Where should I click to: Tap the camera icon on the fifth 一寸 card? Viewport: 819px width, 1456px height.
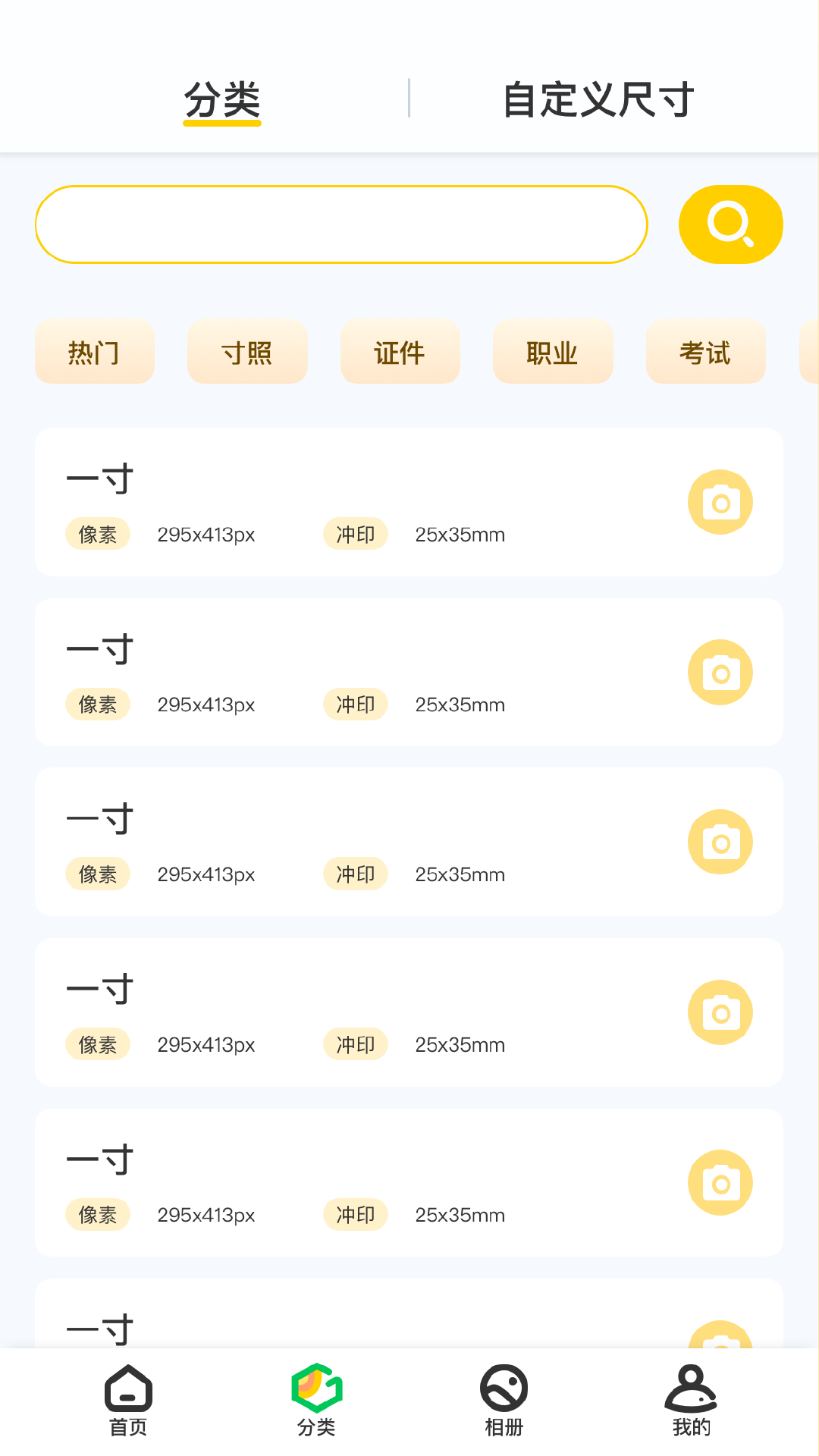pyautogui.click(x=720, y=1183)
